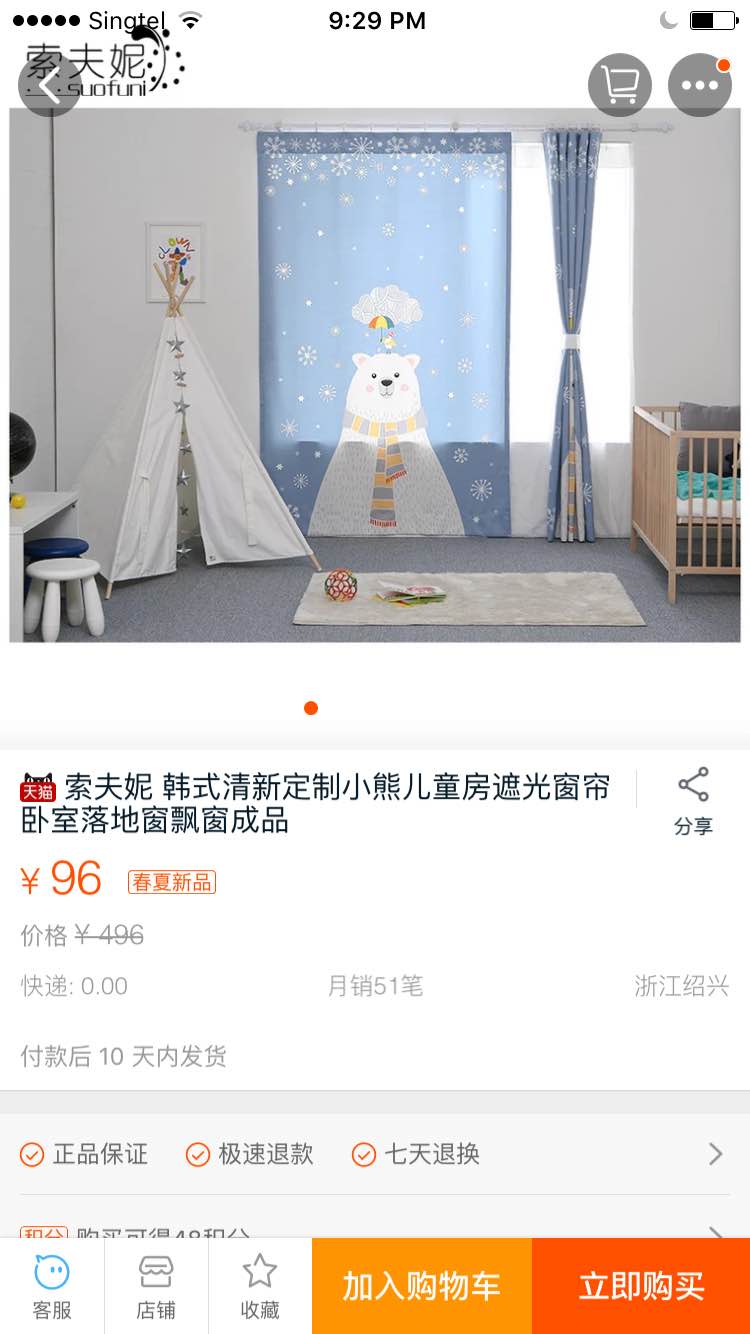
Task: Tap 加入购物车 to add to cart
Action: click(x=422, y=1286)
